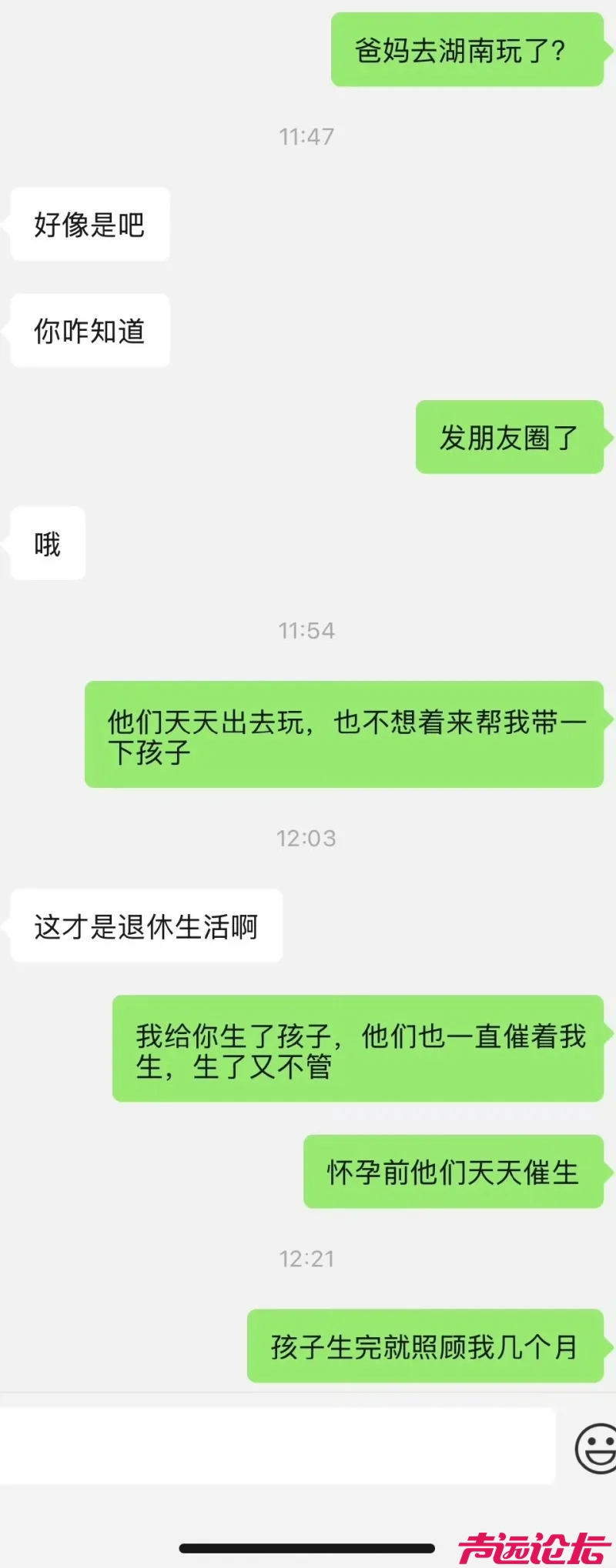Open the emoji picker
This screenshot has width=616, height=1568.
click(x=596, y=1448)
